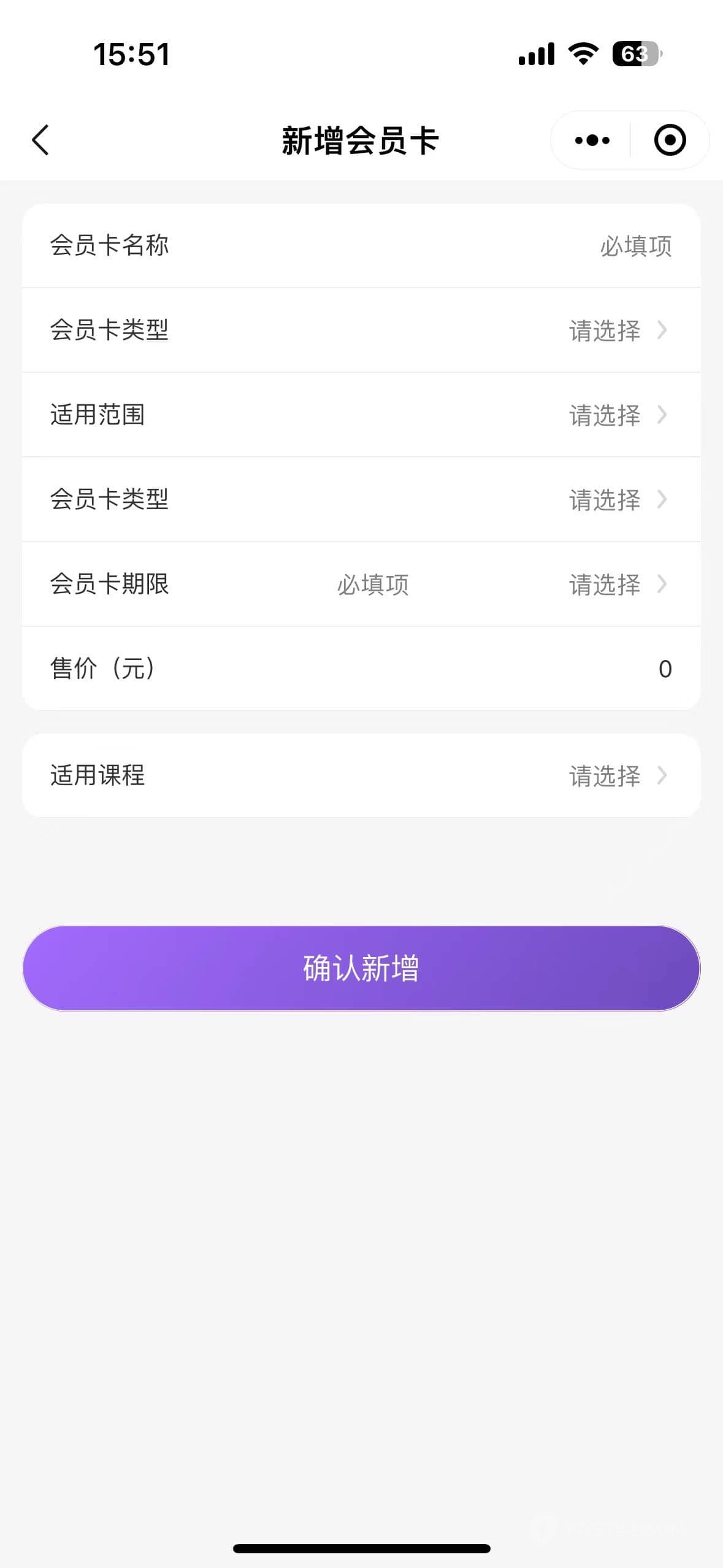This screenshot has height=1568, width=723.
Task: Tap the 会员卡期限 必填项 input
Action: [x=373, y=584]
